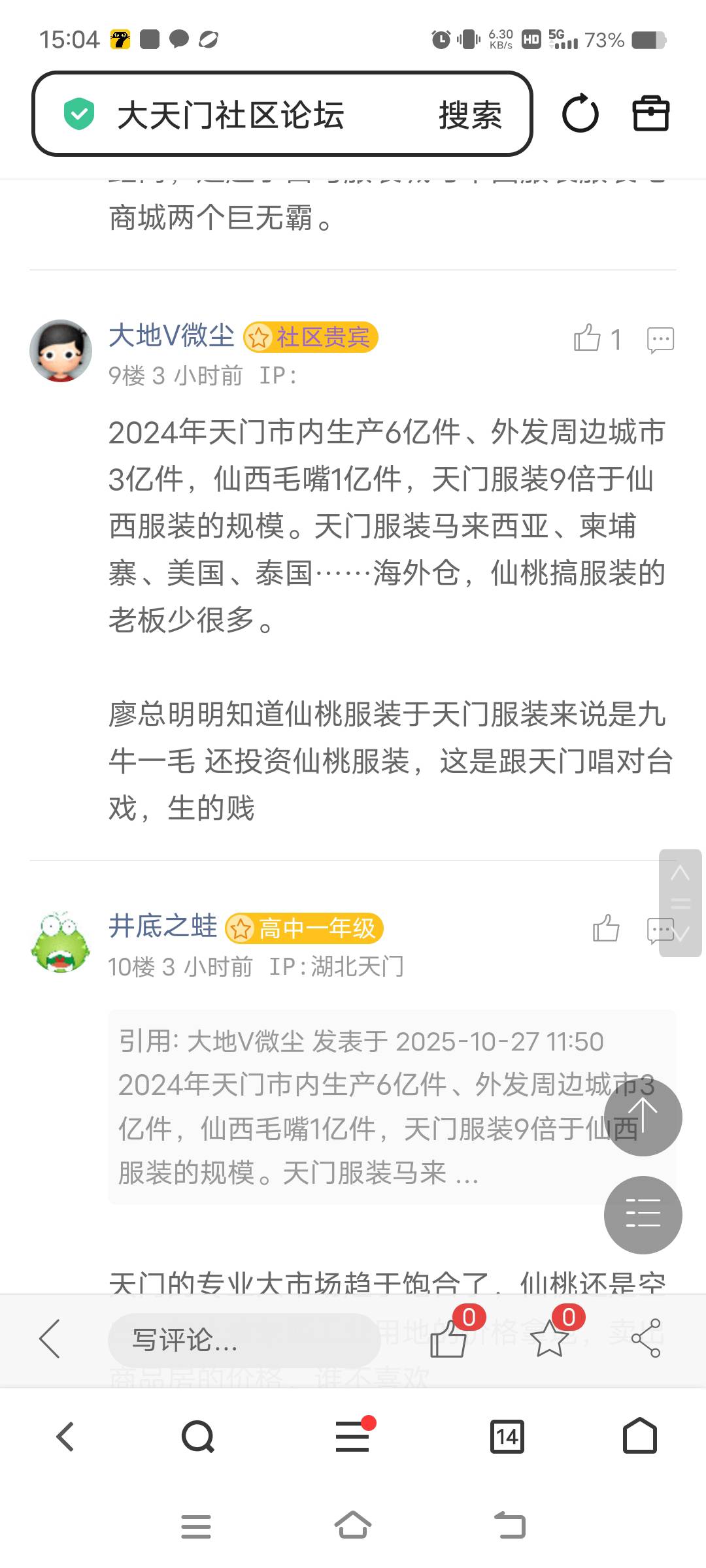Open the browser toolbox icon
The width and height of the screenshot is (706, 1568).
point(650,114)
